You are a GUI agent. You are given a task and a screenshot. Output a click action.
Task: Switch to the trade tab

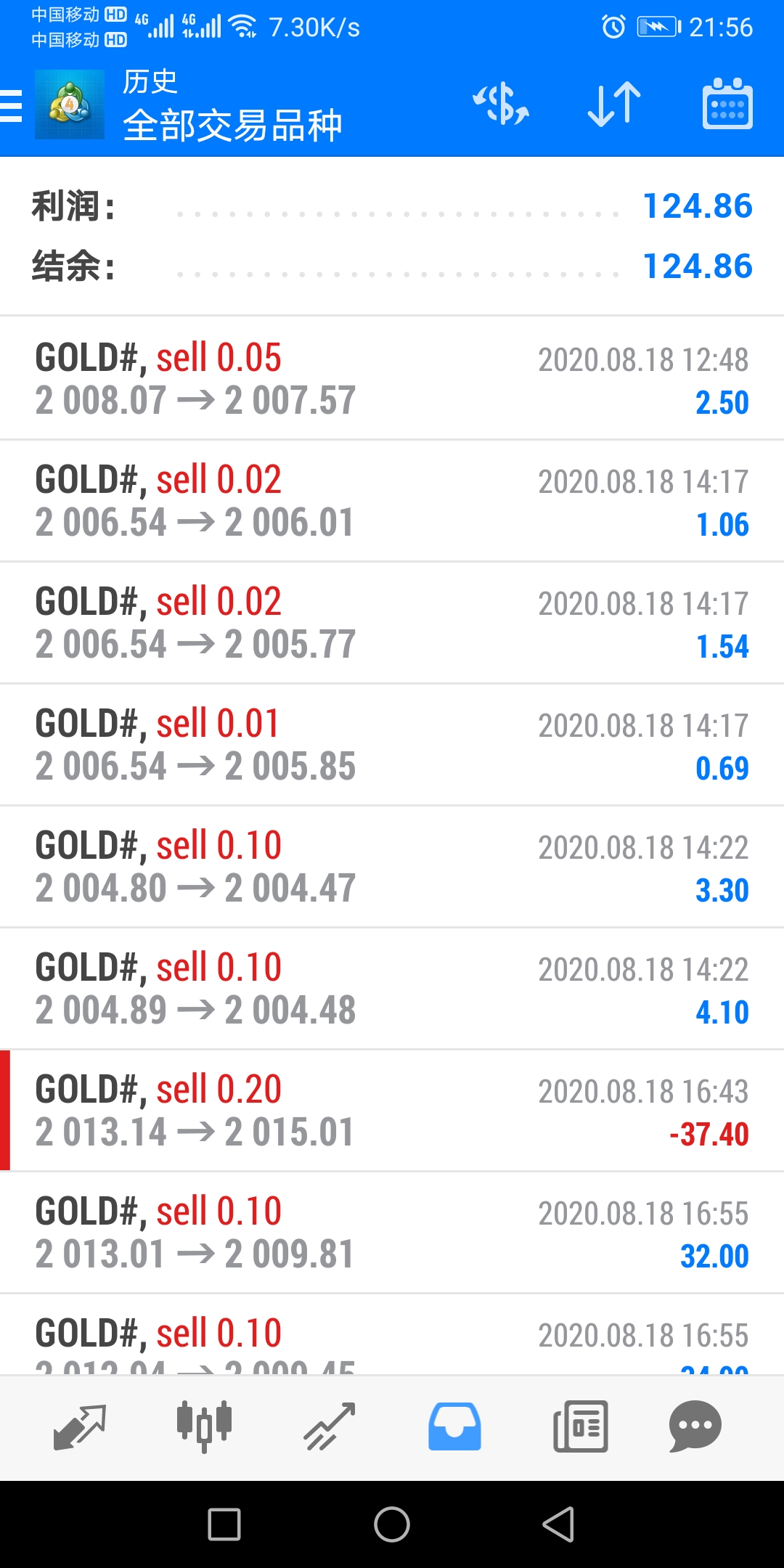point(330,1427)
